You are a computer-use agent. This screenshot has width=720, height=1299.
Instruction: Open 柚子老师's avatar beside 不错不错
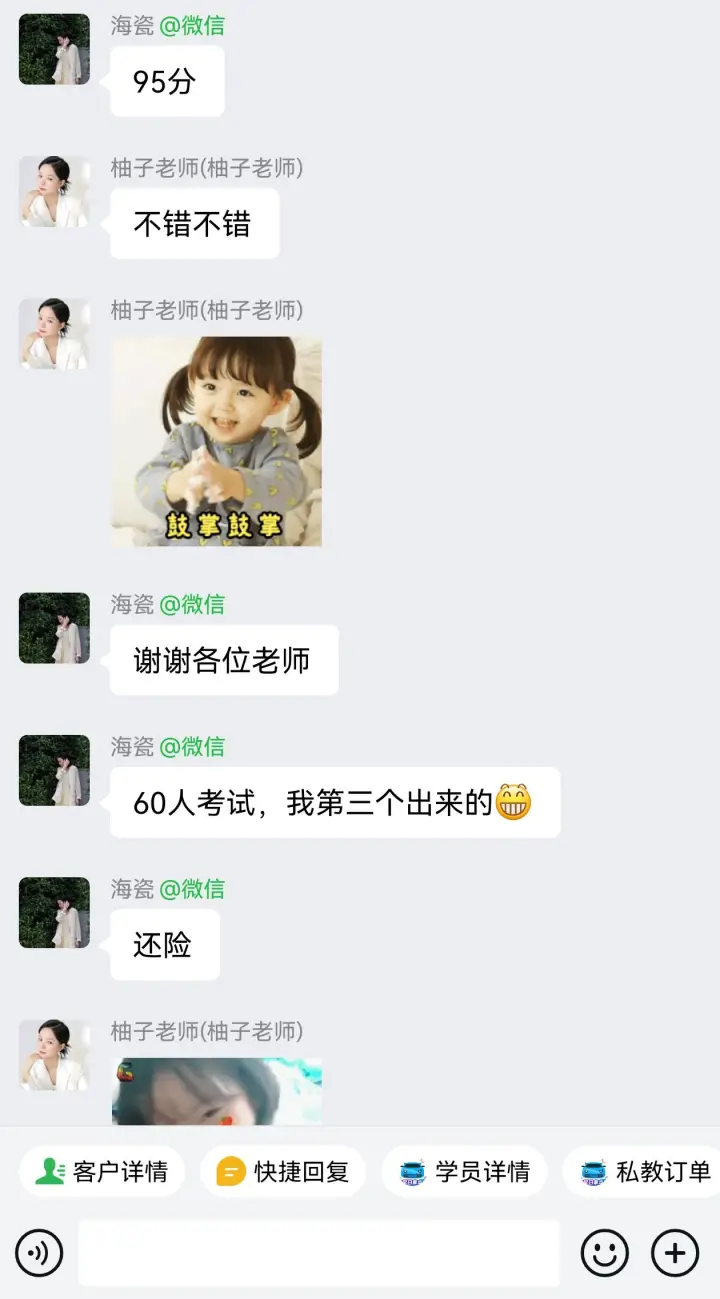[54, 191]
